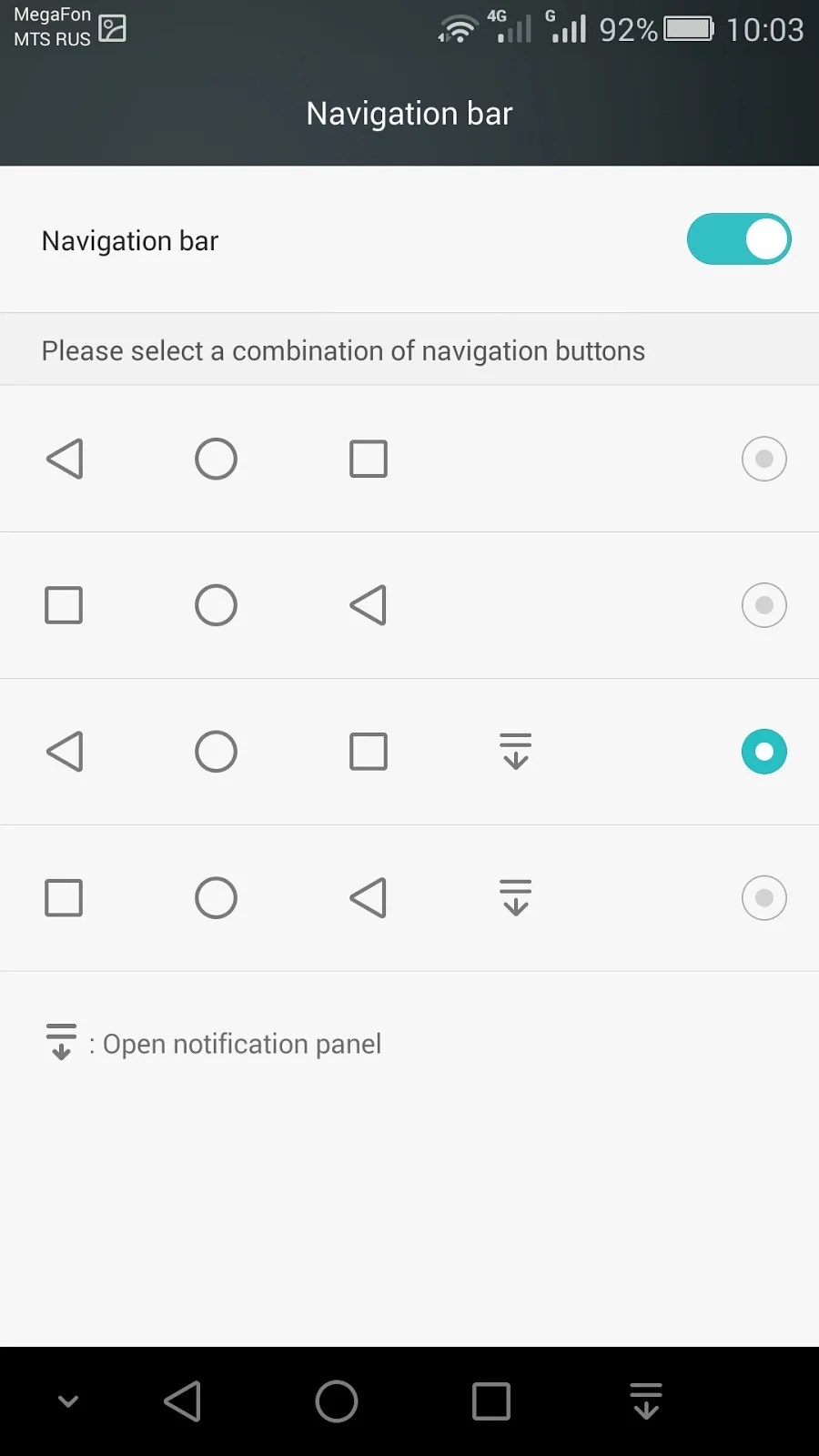
Task: Go back using the system back button
Action: click(183, 1401)
